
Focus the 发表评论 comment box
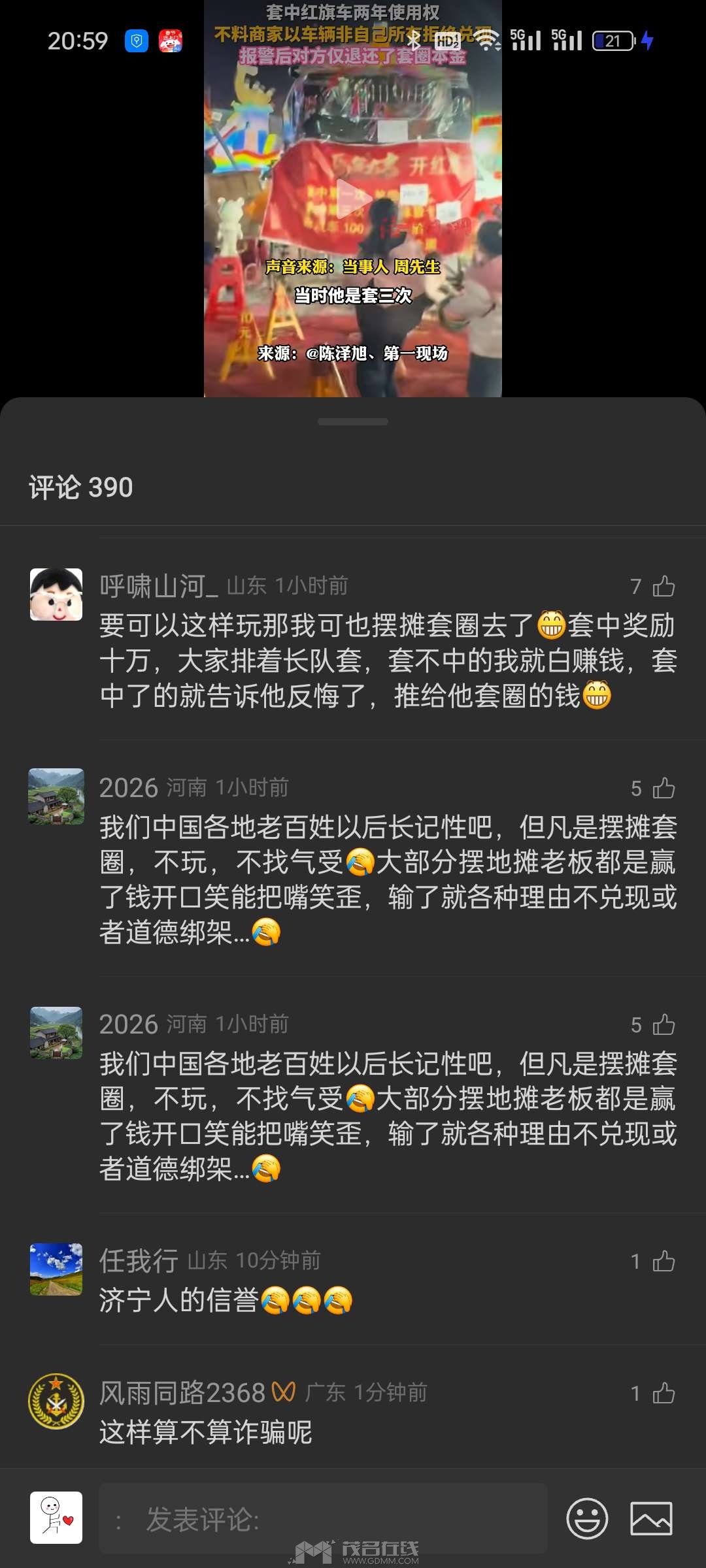click(x=324, y=1519)
